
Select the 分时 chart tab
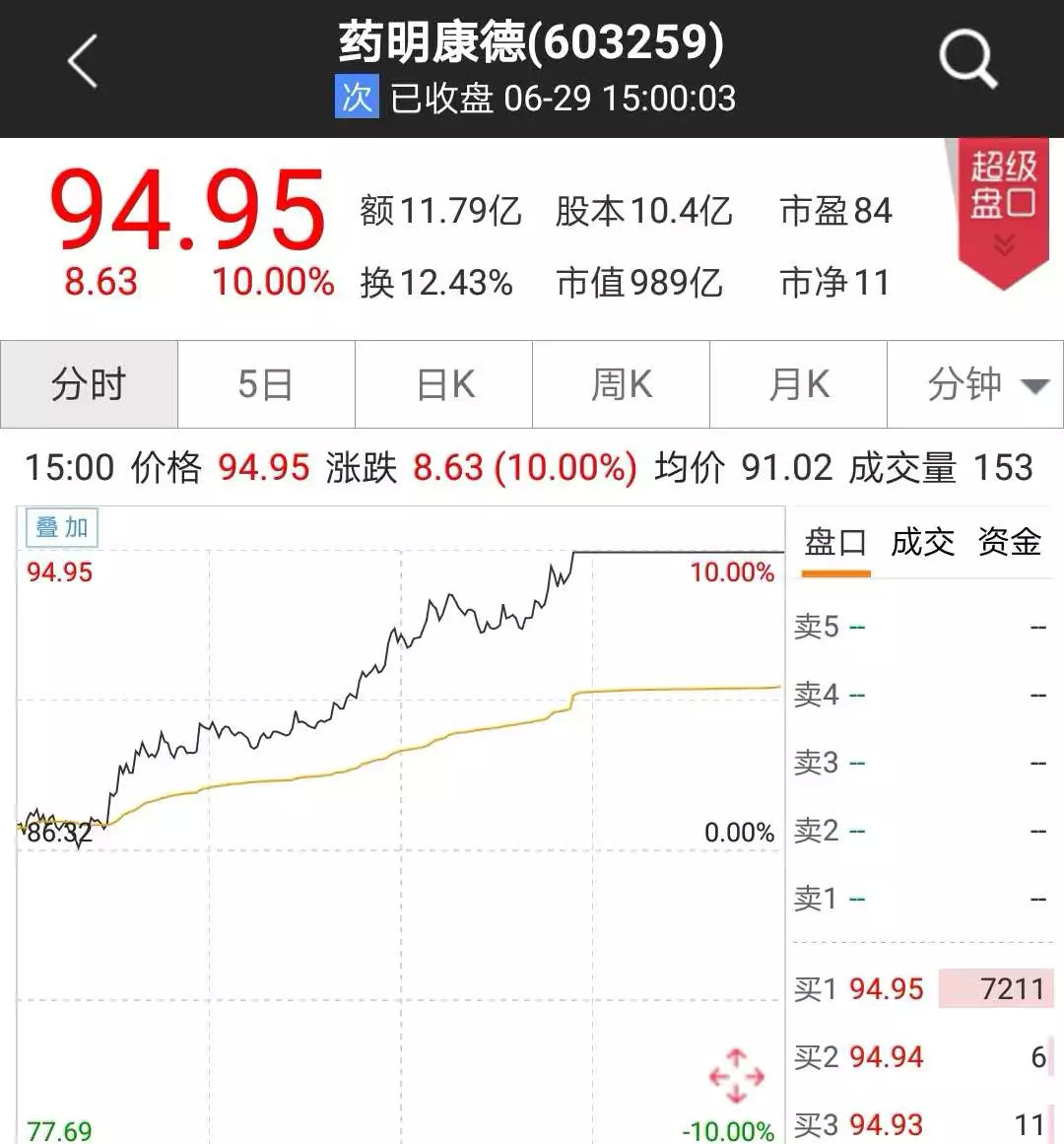tap(89, 384)
